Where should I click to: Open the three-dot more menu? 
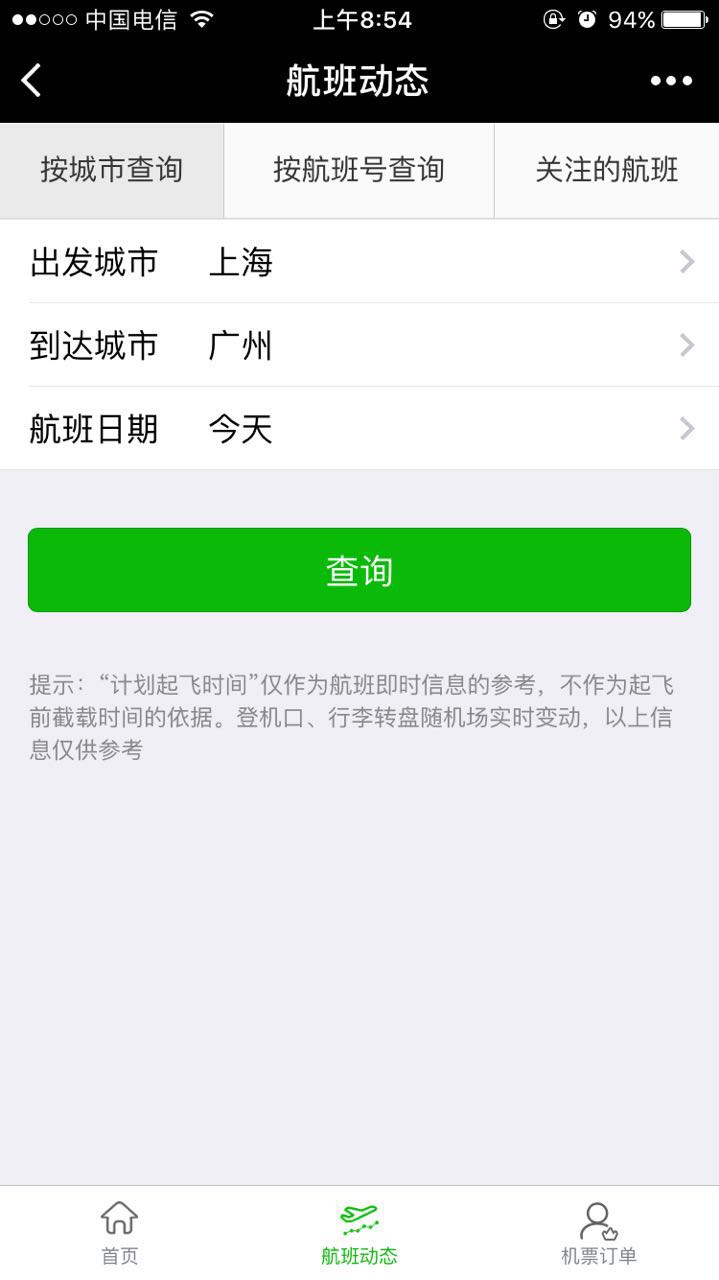[671, 81]
